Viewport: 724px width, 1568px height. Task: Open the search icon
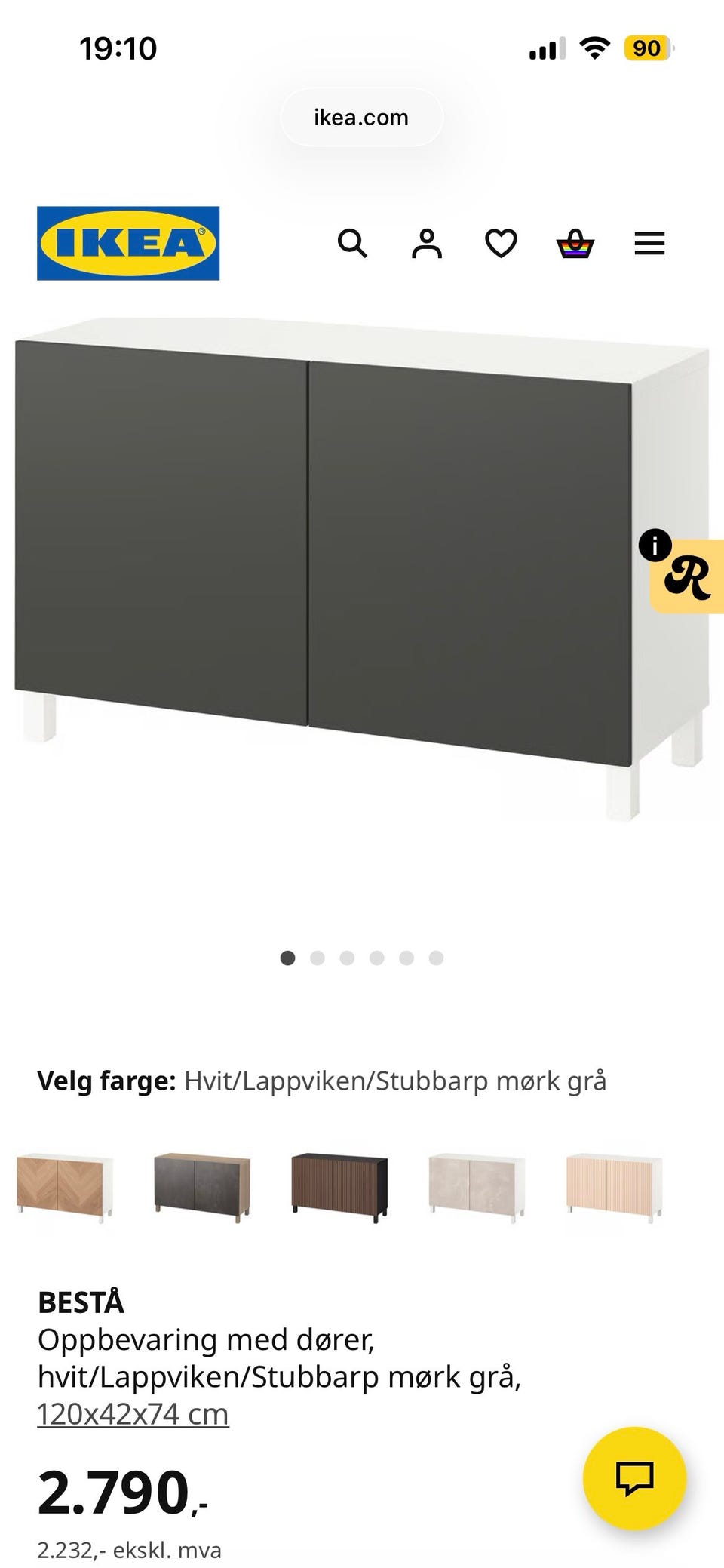pos(352,243)
